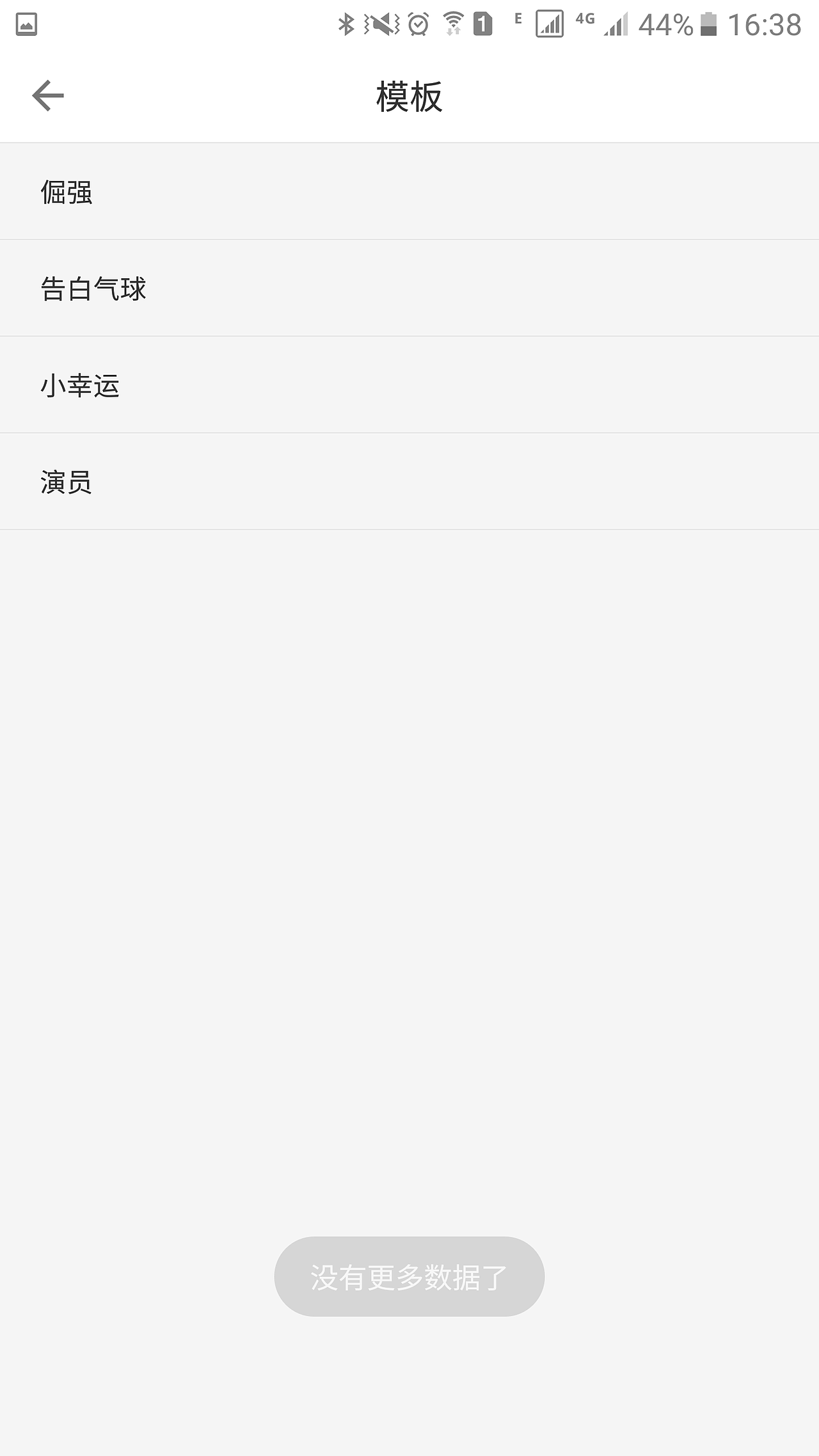
Task: Click the 模板 title text
Action: (409, 95)
